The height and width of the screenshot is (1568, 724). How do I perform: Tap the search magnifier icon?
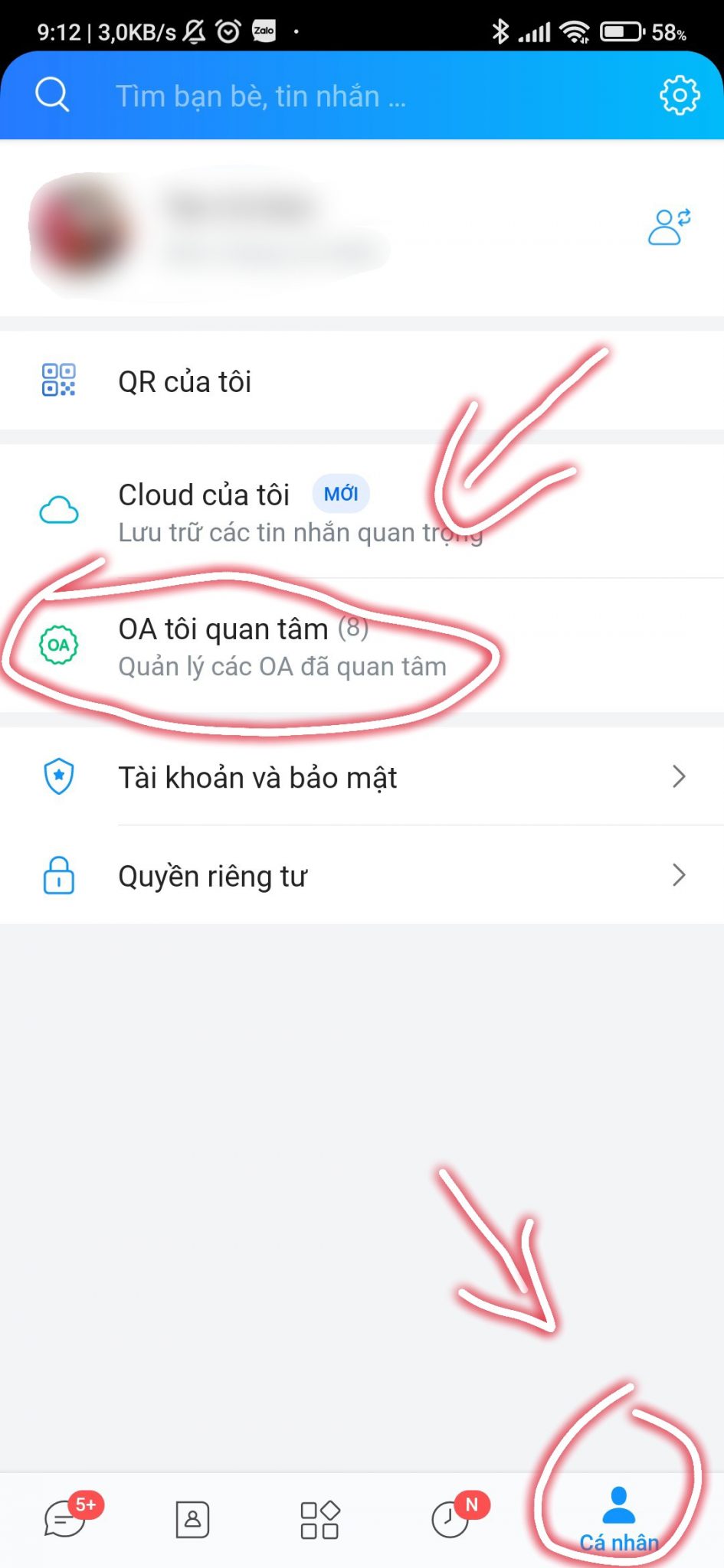tap(52, 96)
